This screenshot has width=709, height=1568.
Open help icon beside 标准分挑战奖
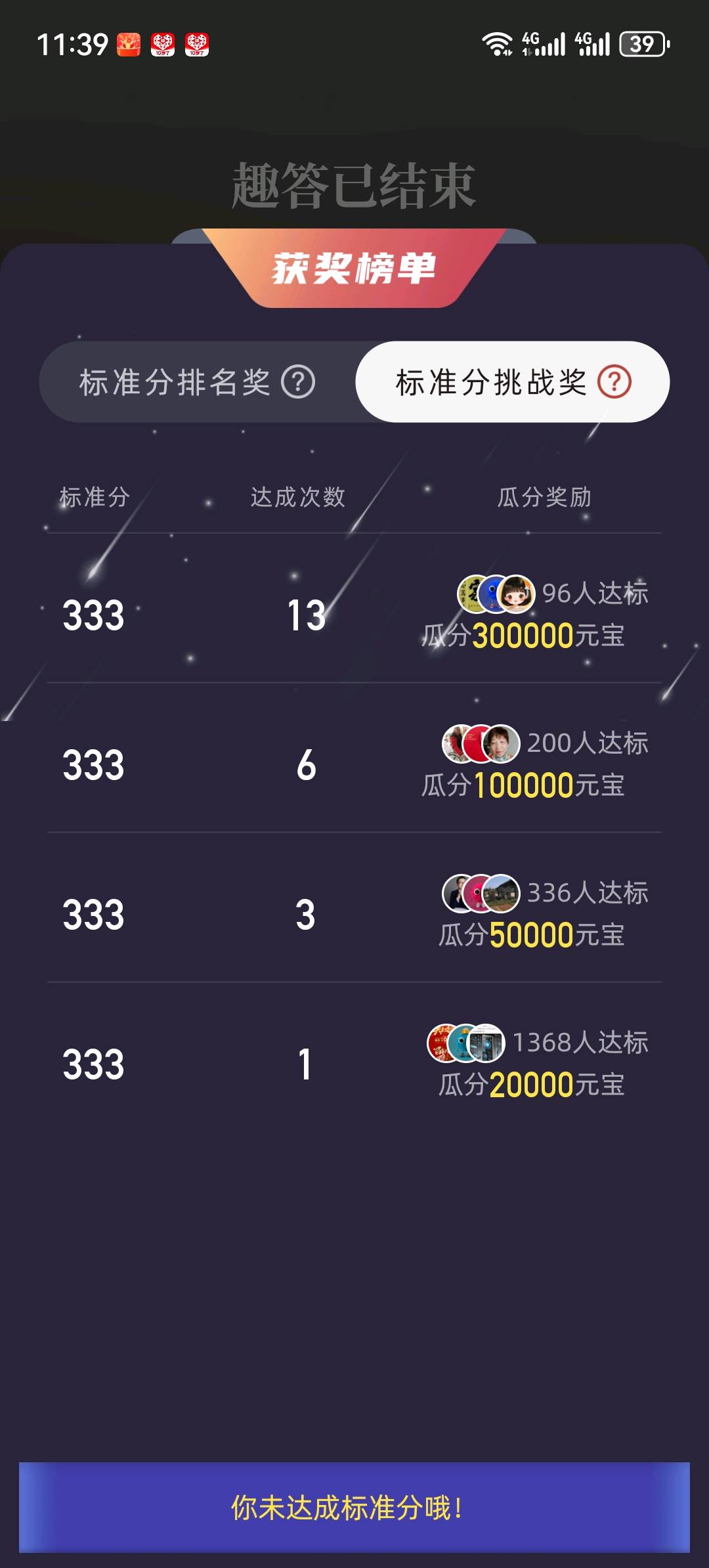[614, 382]
